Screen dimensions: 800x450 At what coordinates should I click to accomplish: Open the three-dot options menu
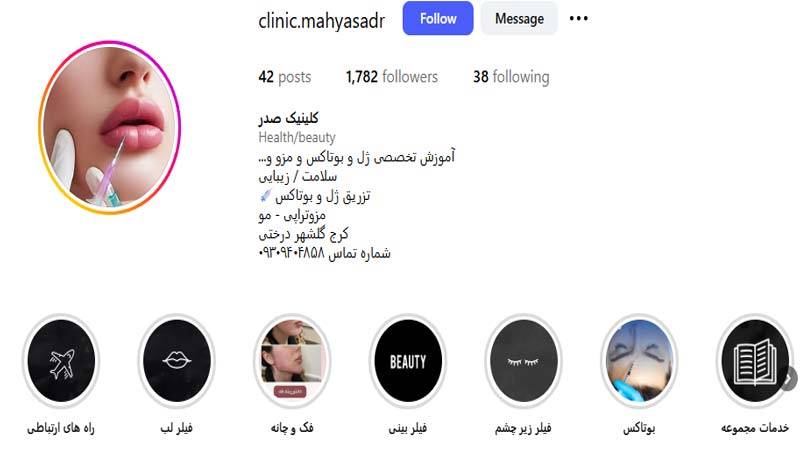coord(578,19)
